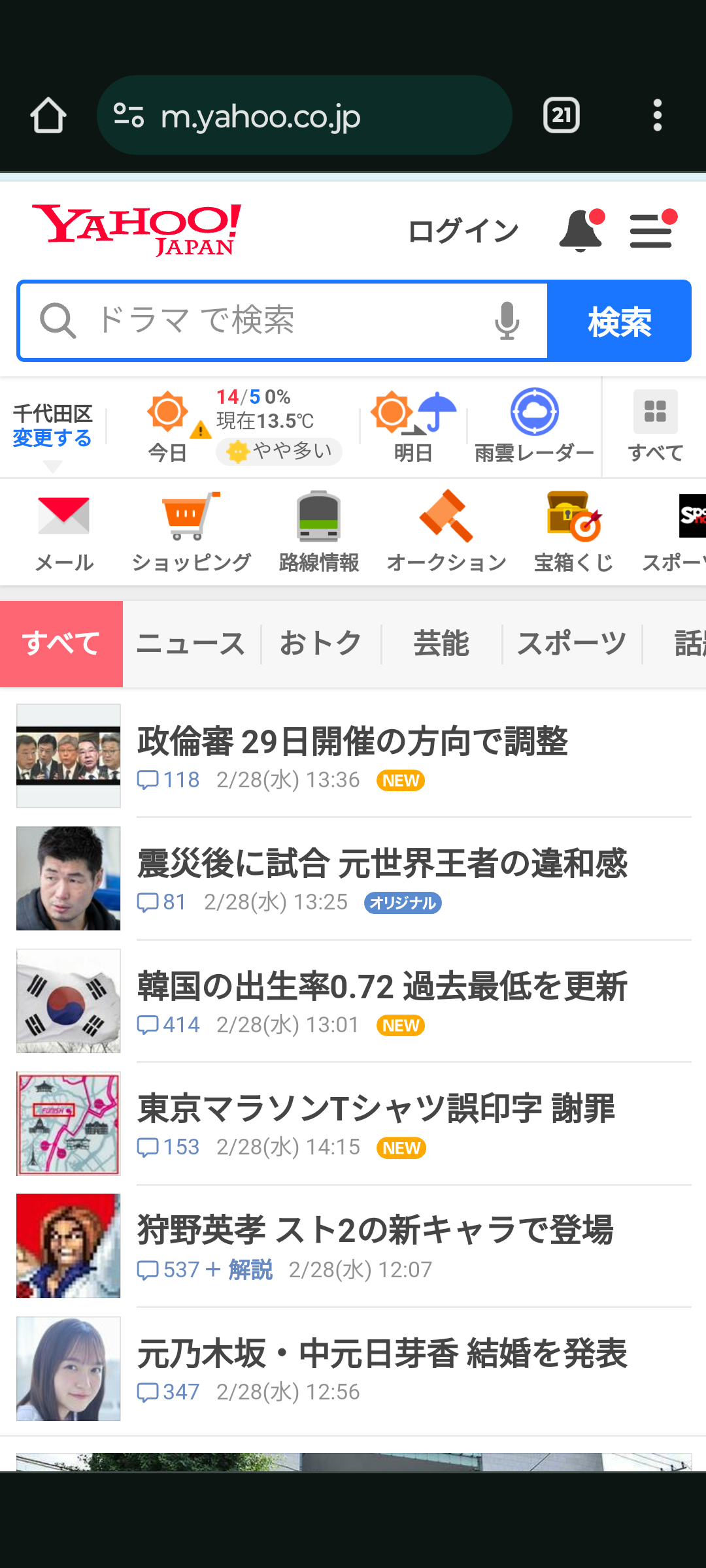Open the browser tab switcher
706x1568 pixels.
[561, 116]
